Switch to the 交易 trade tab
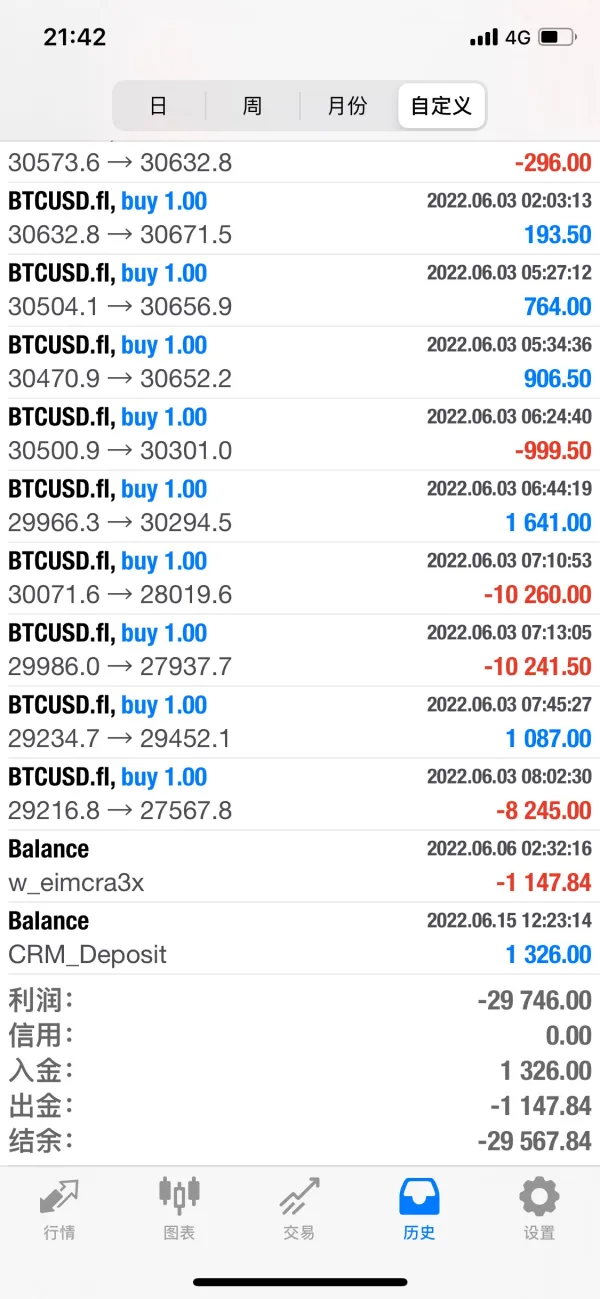Screen dimensions: 600x1299 pyautogui.click(x=299, y=1208)
